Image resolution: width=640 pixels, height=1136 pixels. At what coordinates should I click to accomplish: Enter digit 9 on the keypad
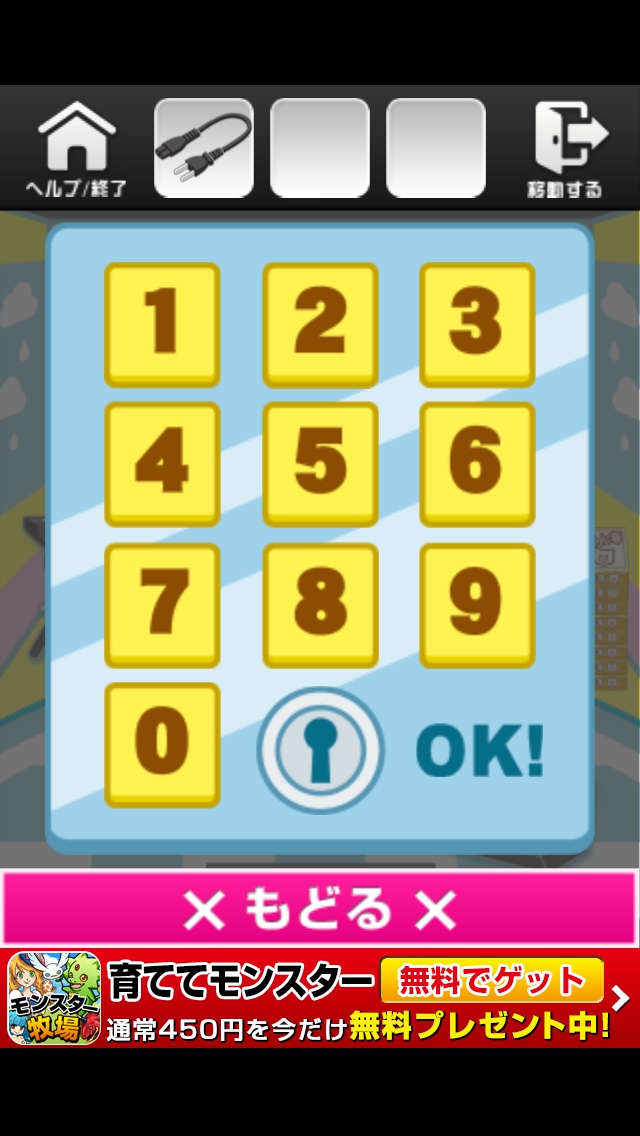[477, 605]
